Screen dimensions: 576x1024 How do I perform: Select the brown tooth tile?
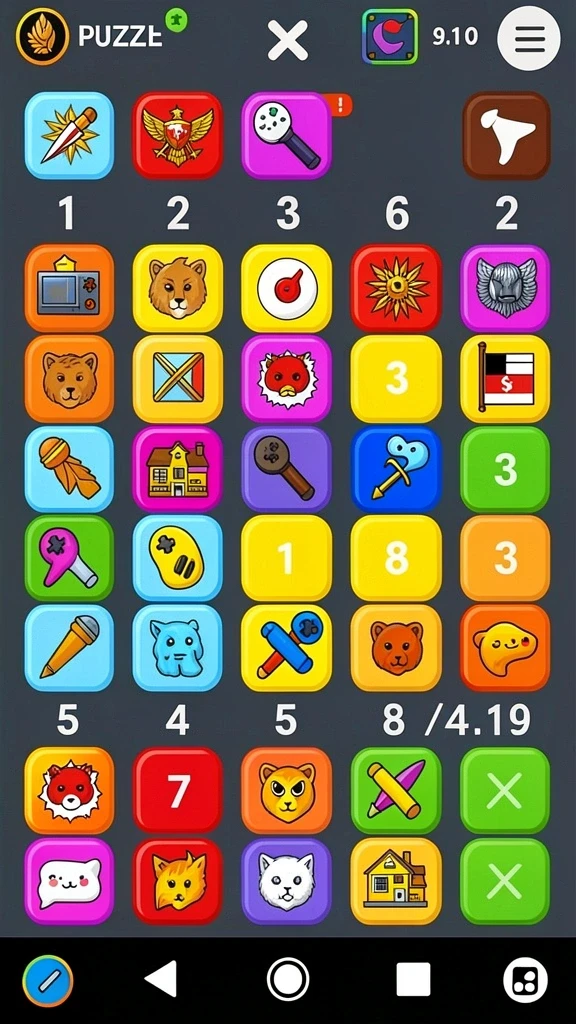click(x=506, y=135)
